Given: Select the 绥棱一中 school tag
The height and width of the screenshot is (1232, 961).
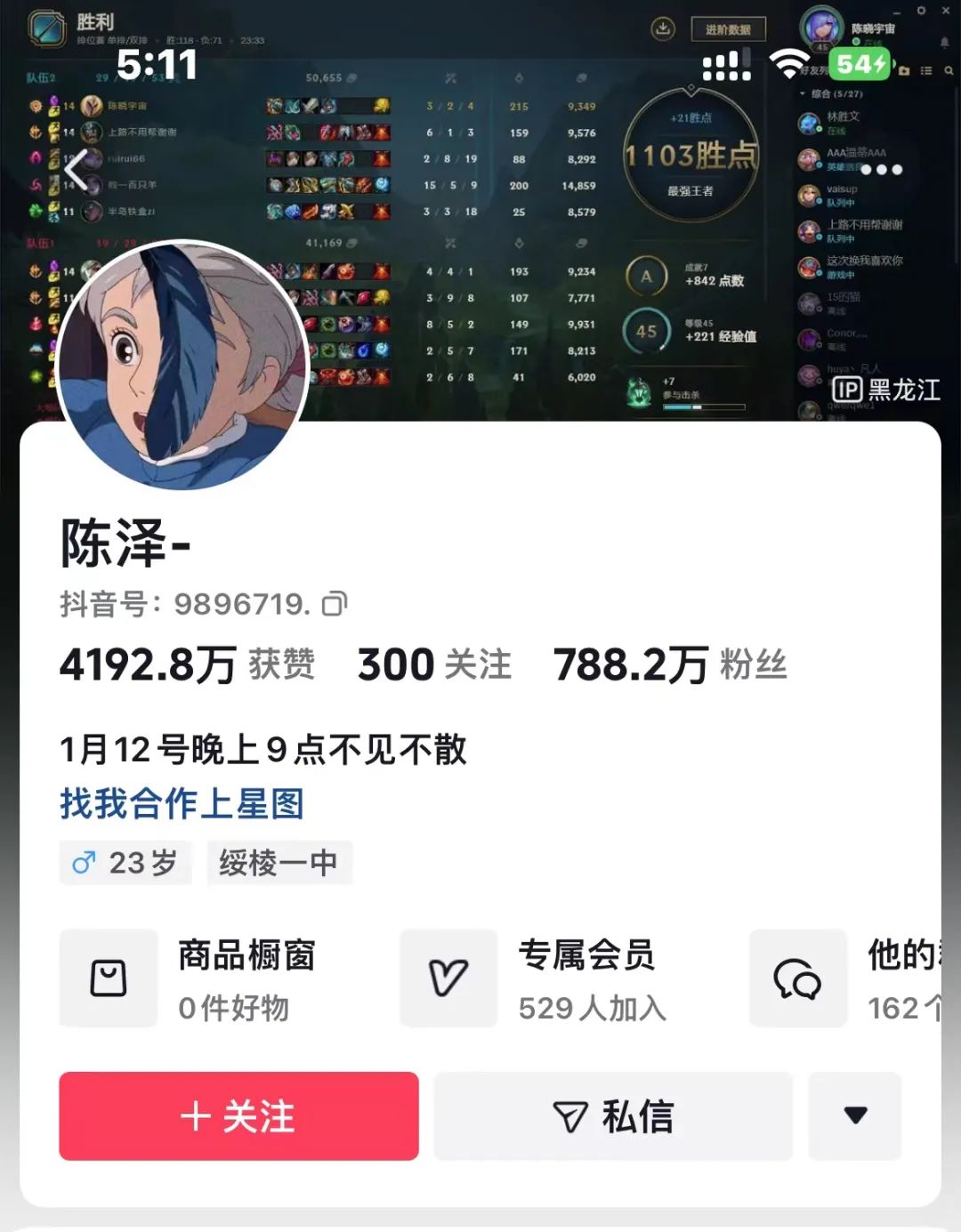Looking at the screenshot, I should coord(279,863).
